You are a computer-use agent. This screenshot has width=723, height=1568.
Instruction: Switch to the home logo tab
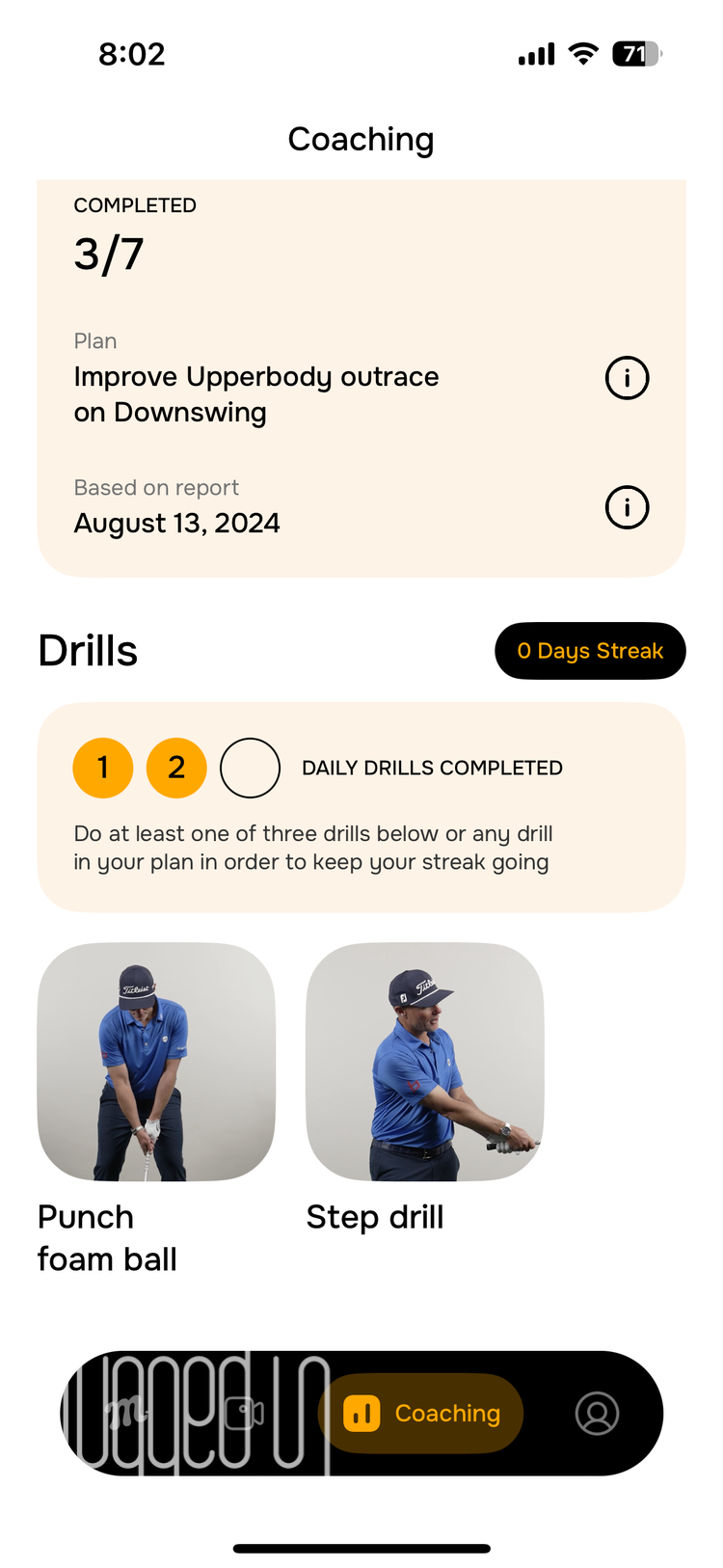click(126, 1414)
